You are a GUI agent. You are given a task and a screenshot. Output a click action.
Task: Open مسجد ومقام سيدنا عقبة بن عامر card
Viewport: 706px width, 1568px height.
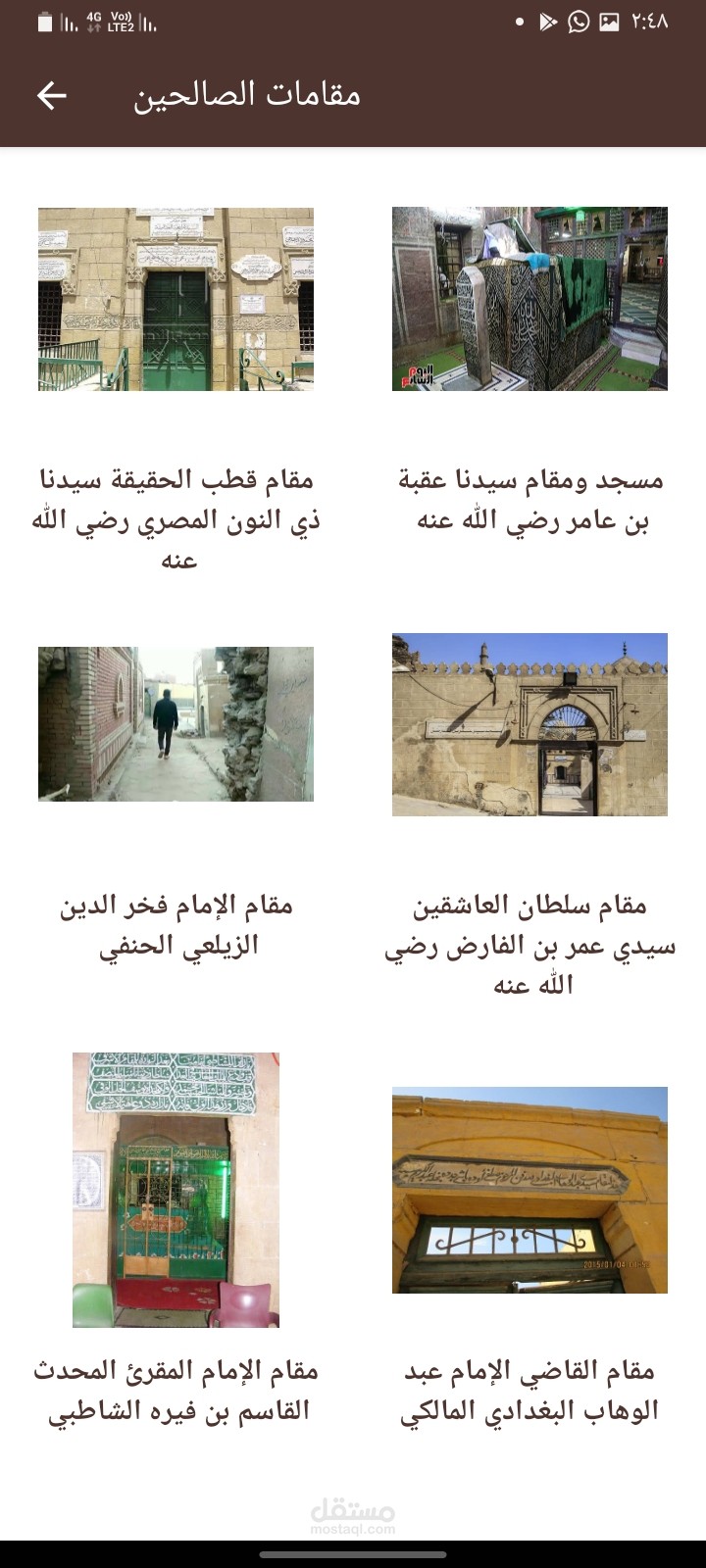coord(529,382)
